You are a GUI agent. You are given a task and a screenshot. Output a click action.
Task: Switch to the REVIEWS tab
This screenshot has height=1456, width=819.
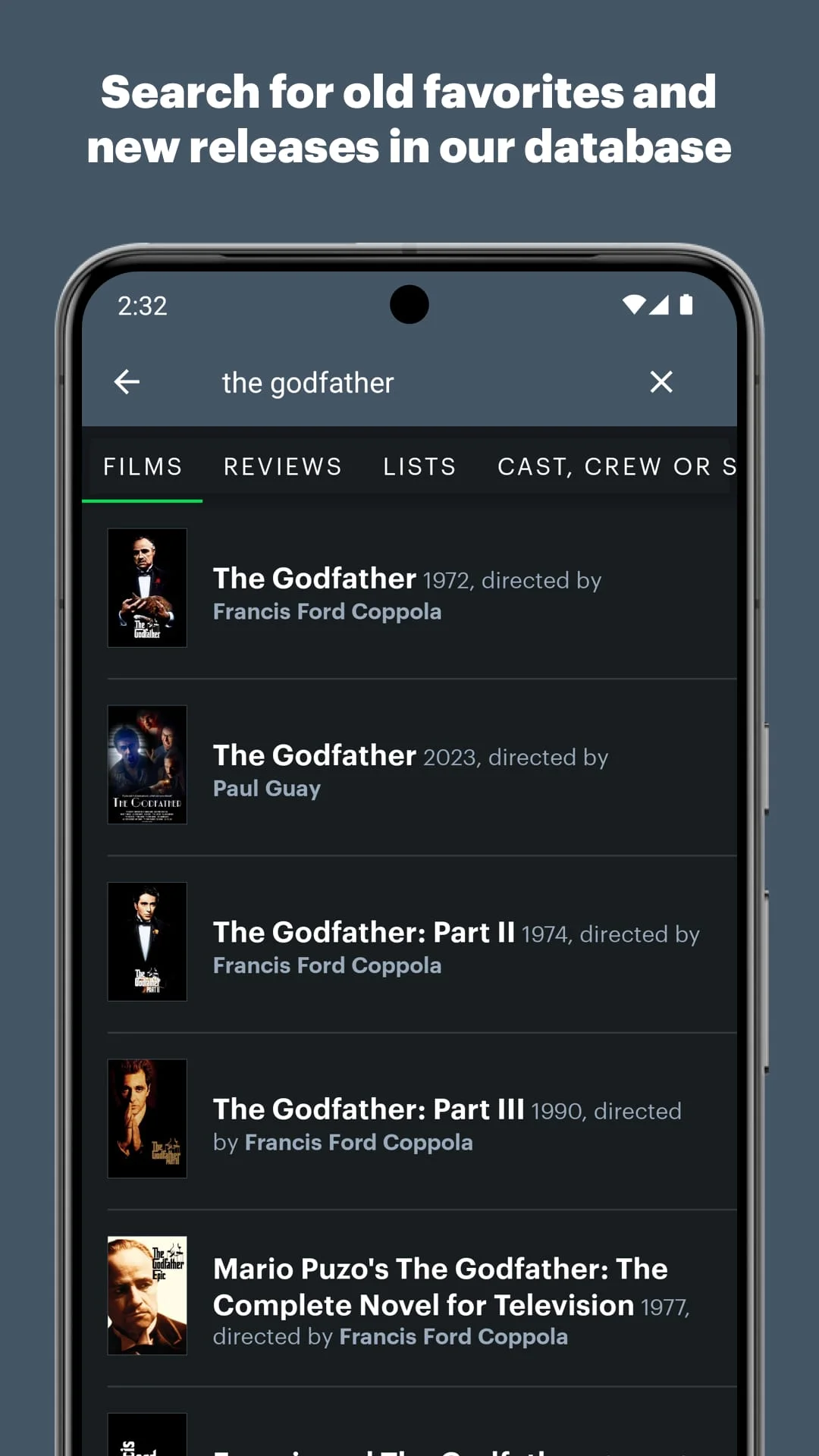(x=282, y=466)
